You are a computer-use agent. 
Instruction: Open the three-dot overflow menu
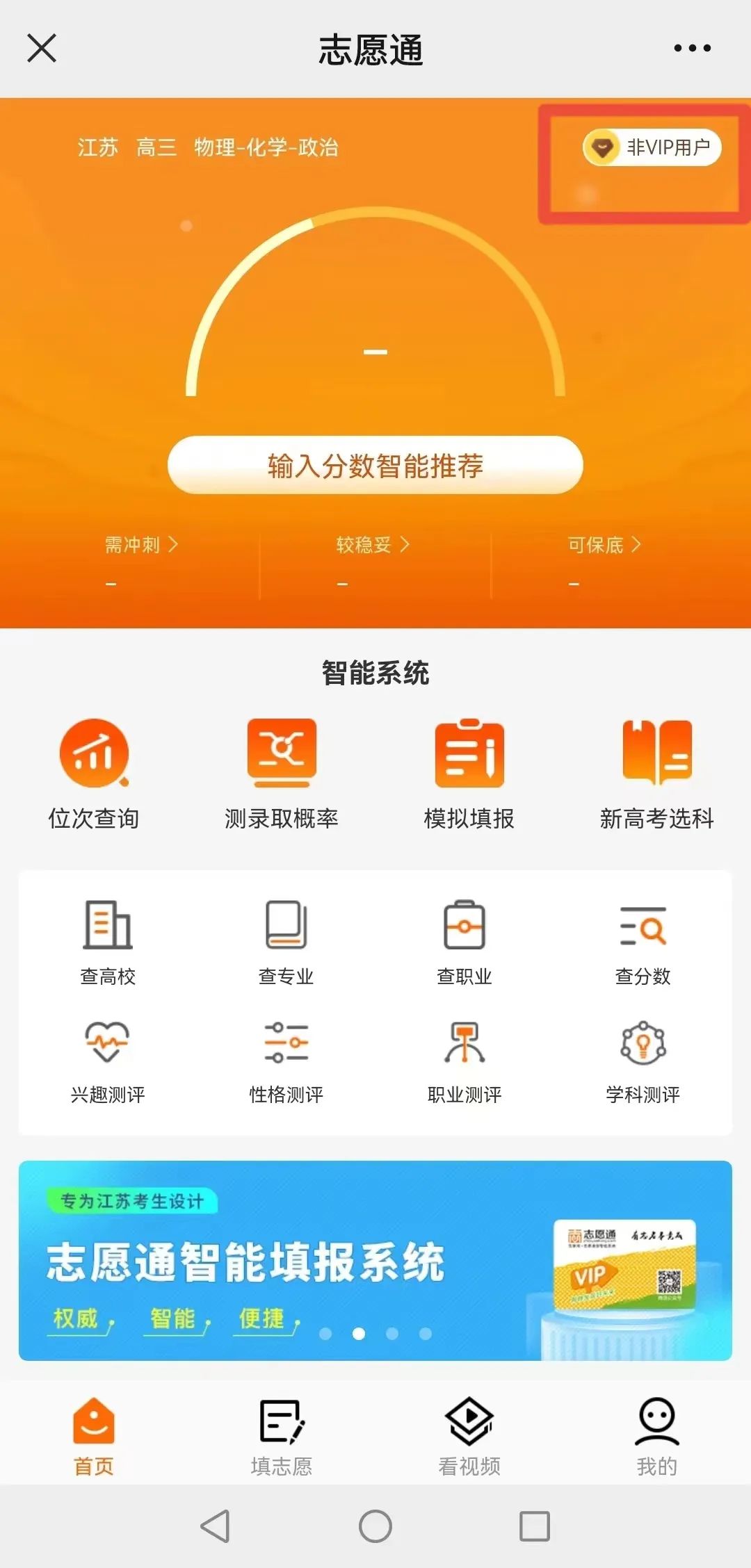[692, 49]
